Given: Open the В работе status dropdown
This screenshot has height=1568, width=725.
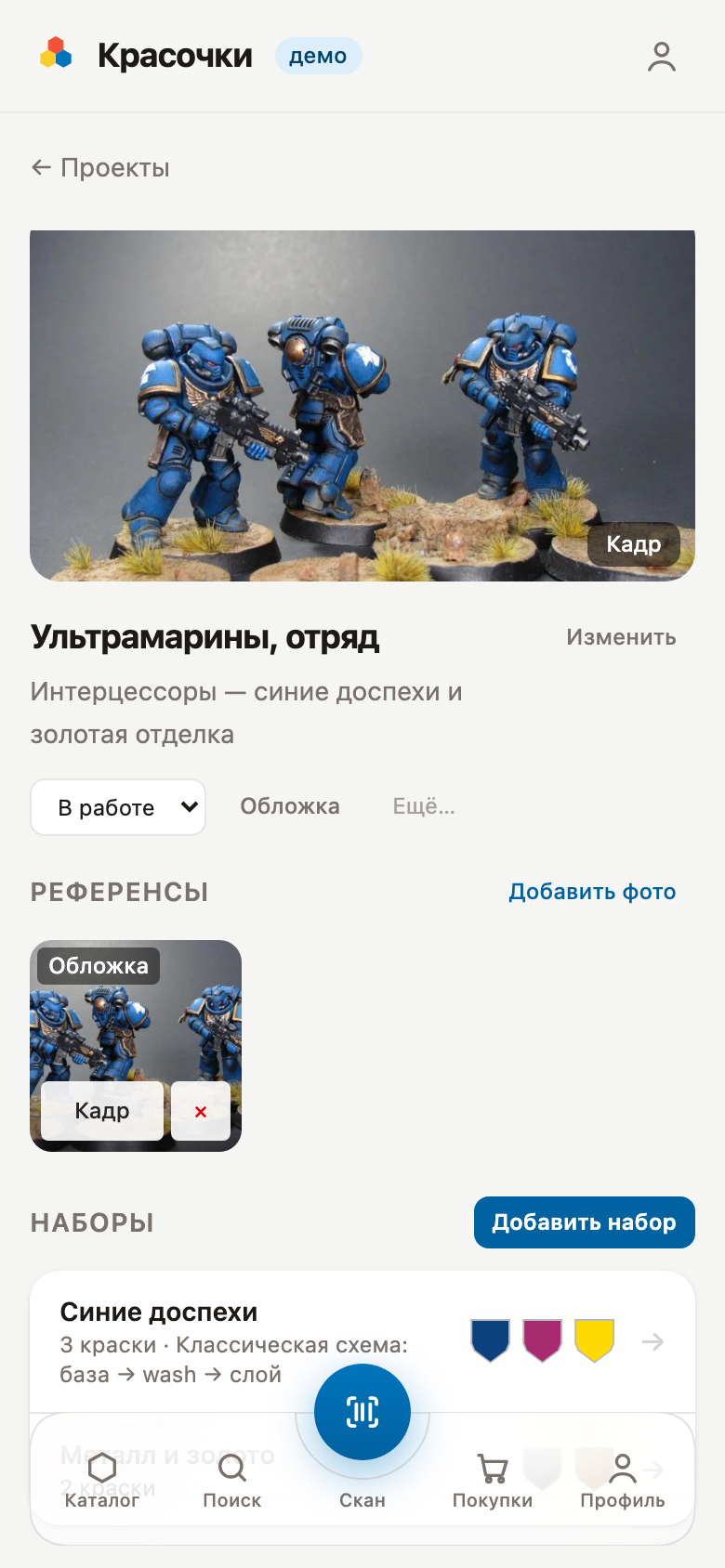Looking at the screenshot, I should [118, 807].
